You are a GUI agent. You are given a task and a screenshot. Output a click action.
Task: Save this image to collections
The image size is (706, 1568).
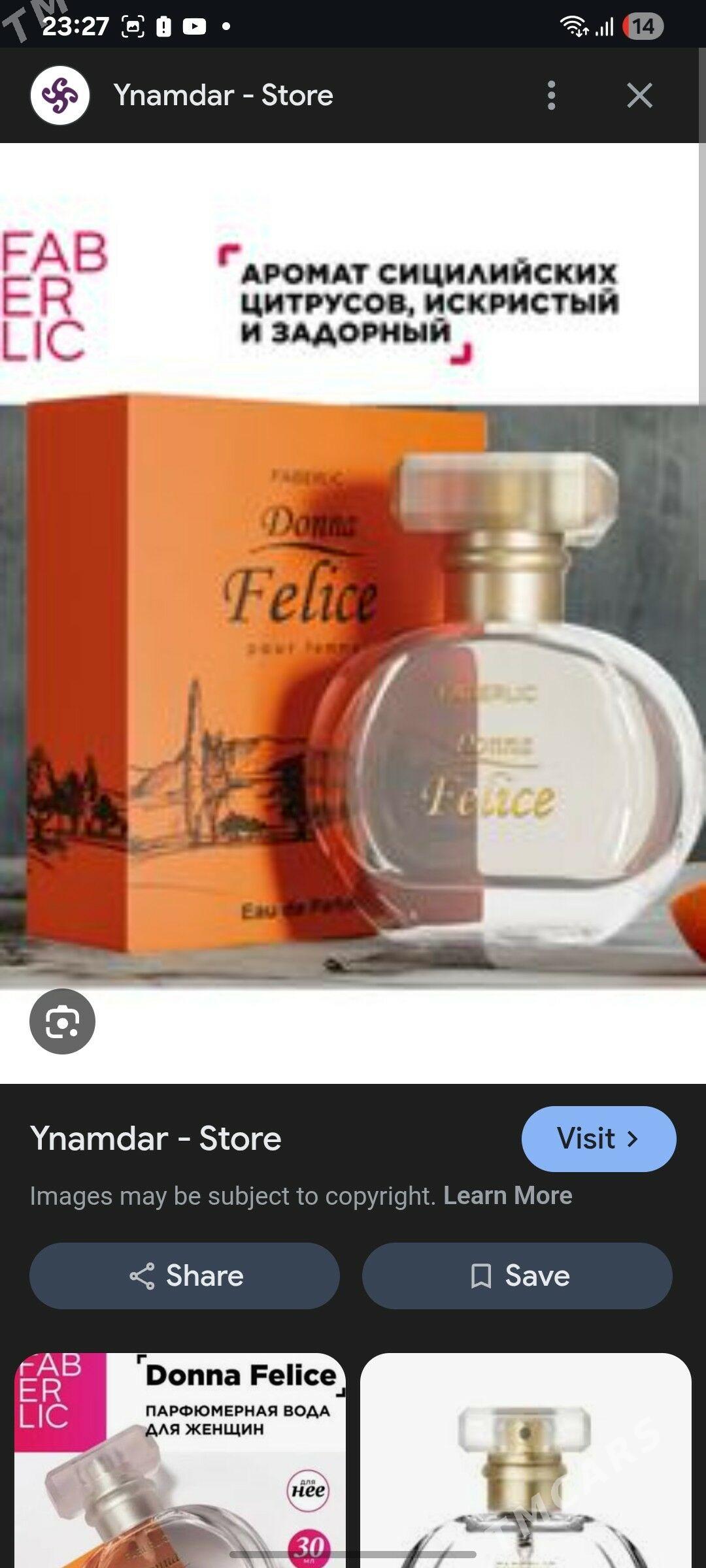point(517,1276)
